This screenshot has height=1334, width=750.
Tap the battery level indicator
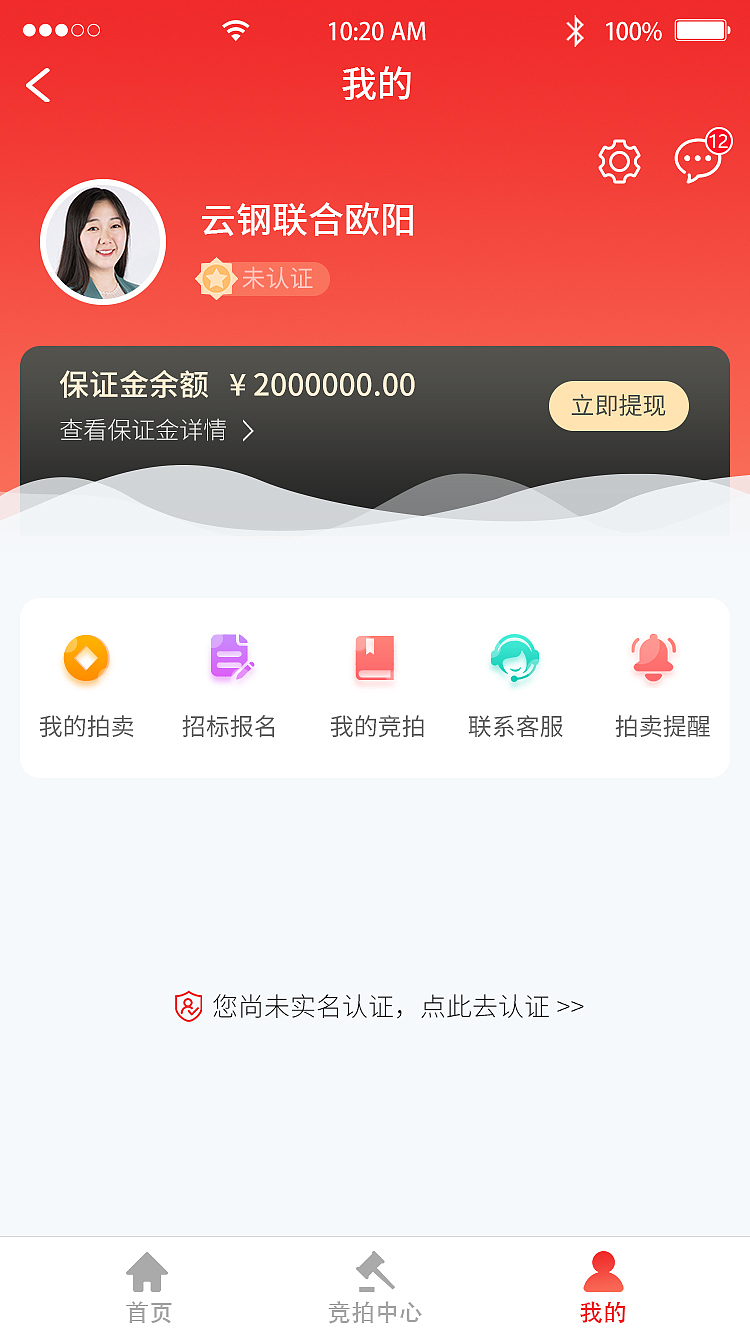point(700,31)
